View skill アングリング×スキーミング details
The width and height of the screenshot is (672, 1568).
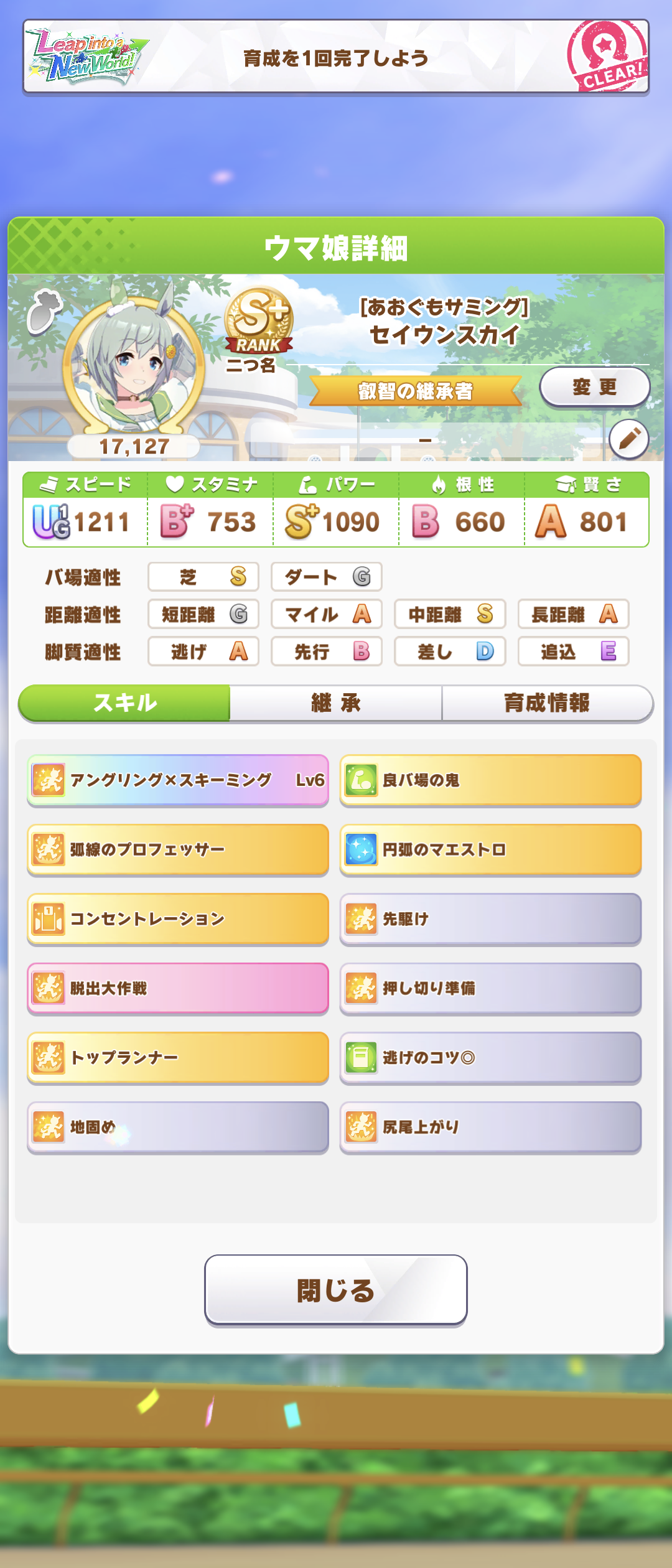point(178,780)
